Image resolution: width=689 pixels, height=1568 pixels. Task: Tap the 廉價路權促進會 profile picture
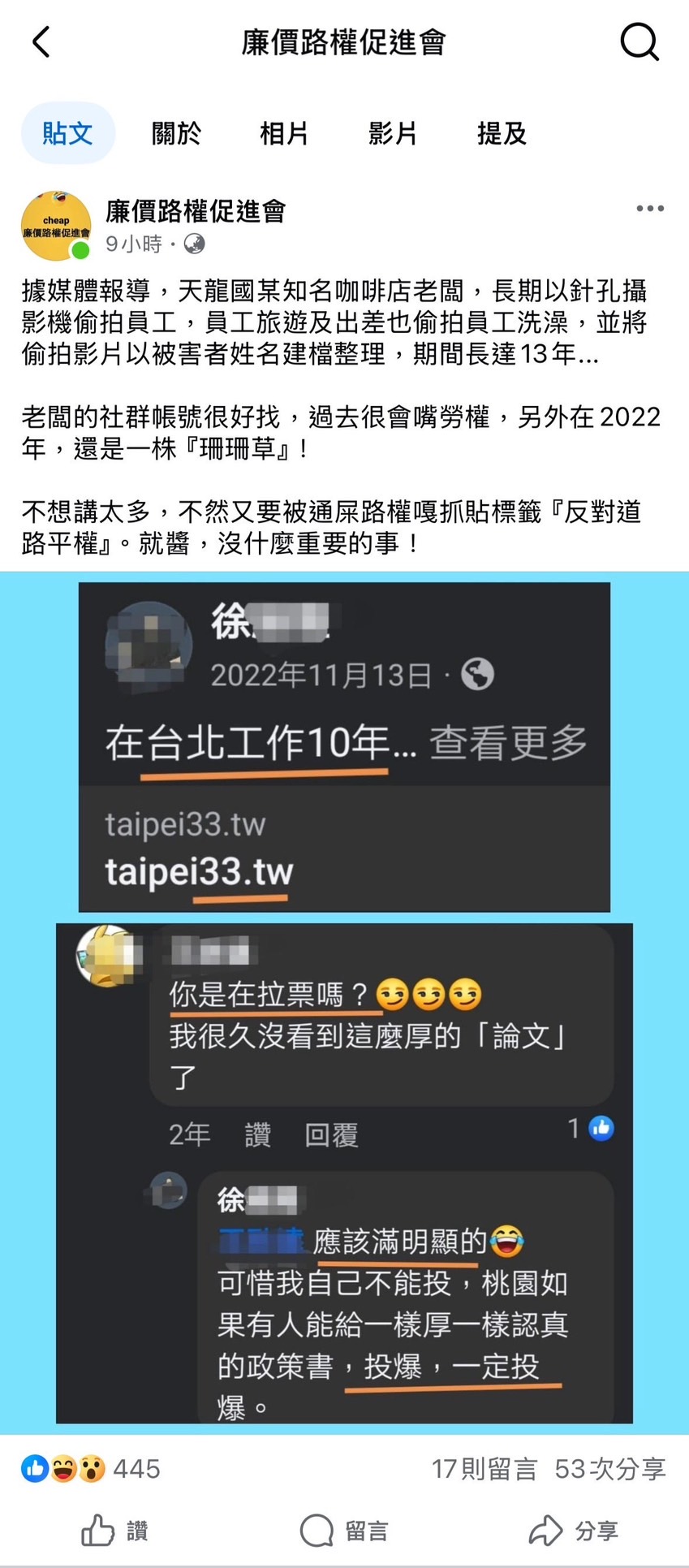click(56, 227)
